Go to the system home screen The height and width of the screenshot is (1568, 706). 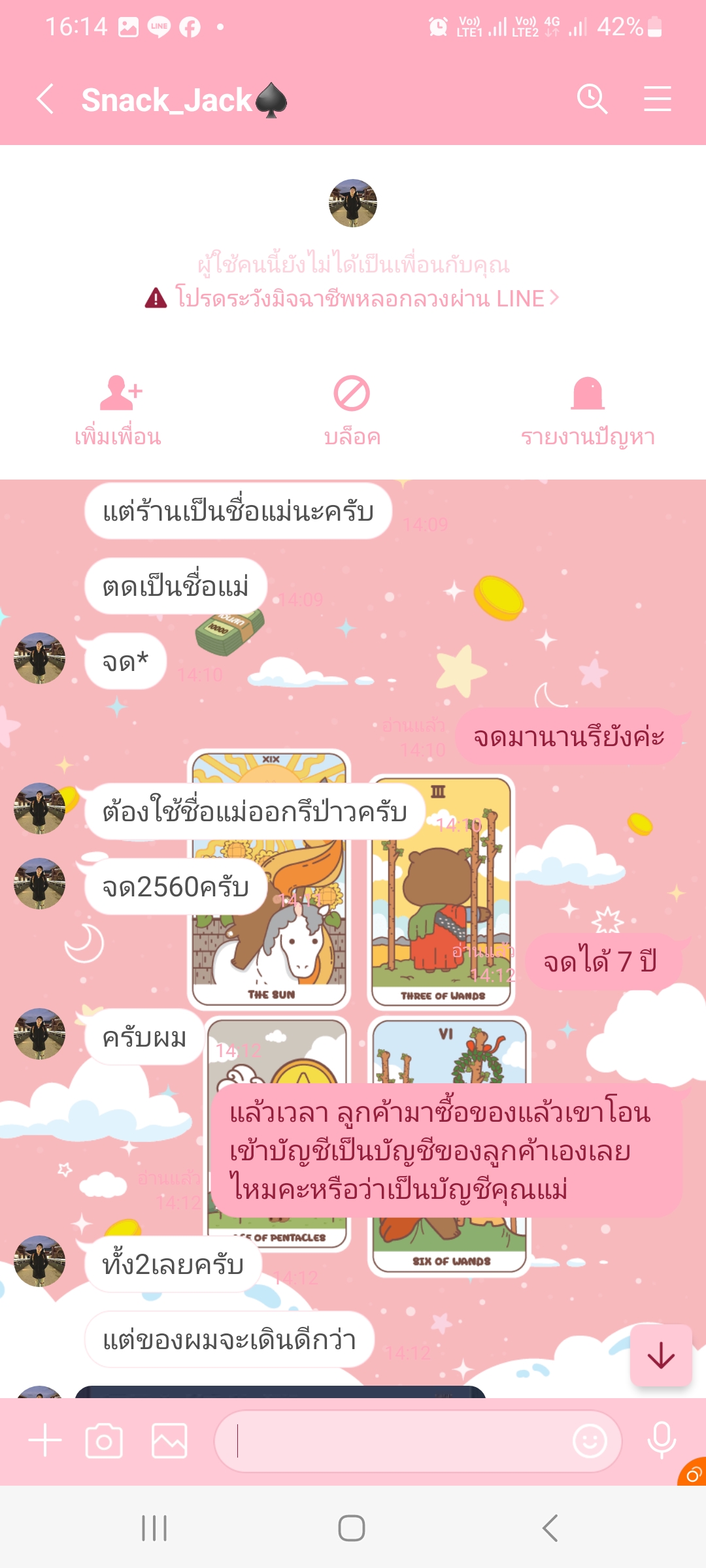tap(352, 1528)
